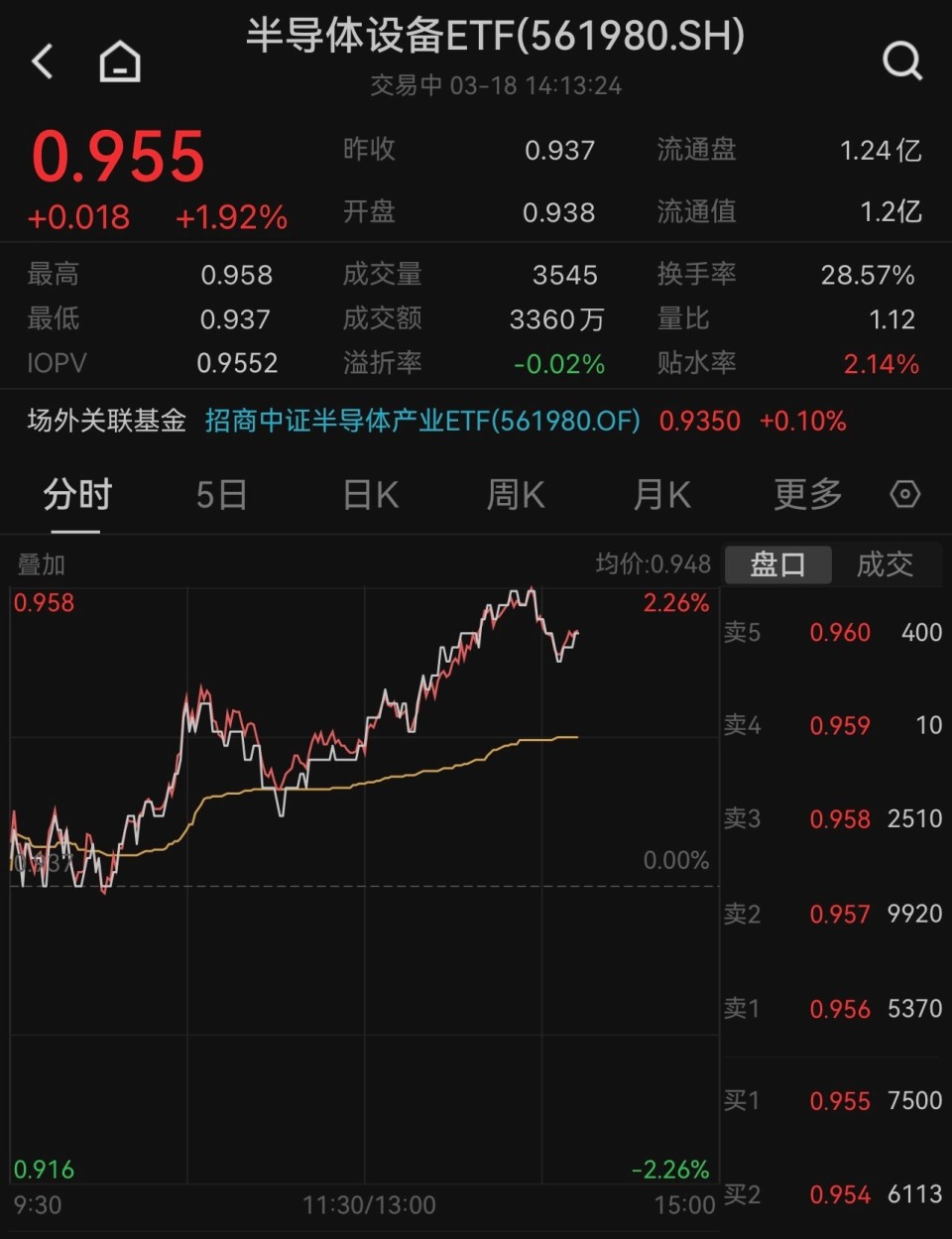The height and width of the screenshot is (1239, 952).
Task: Toggle to the 盘口 order book view
Action: pyautogui.click(x=777, y=563)
